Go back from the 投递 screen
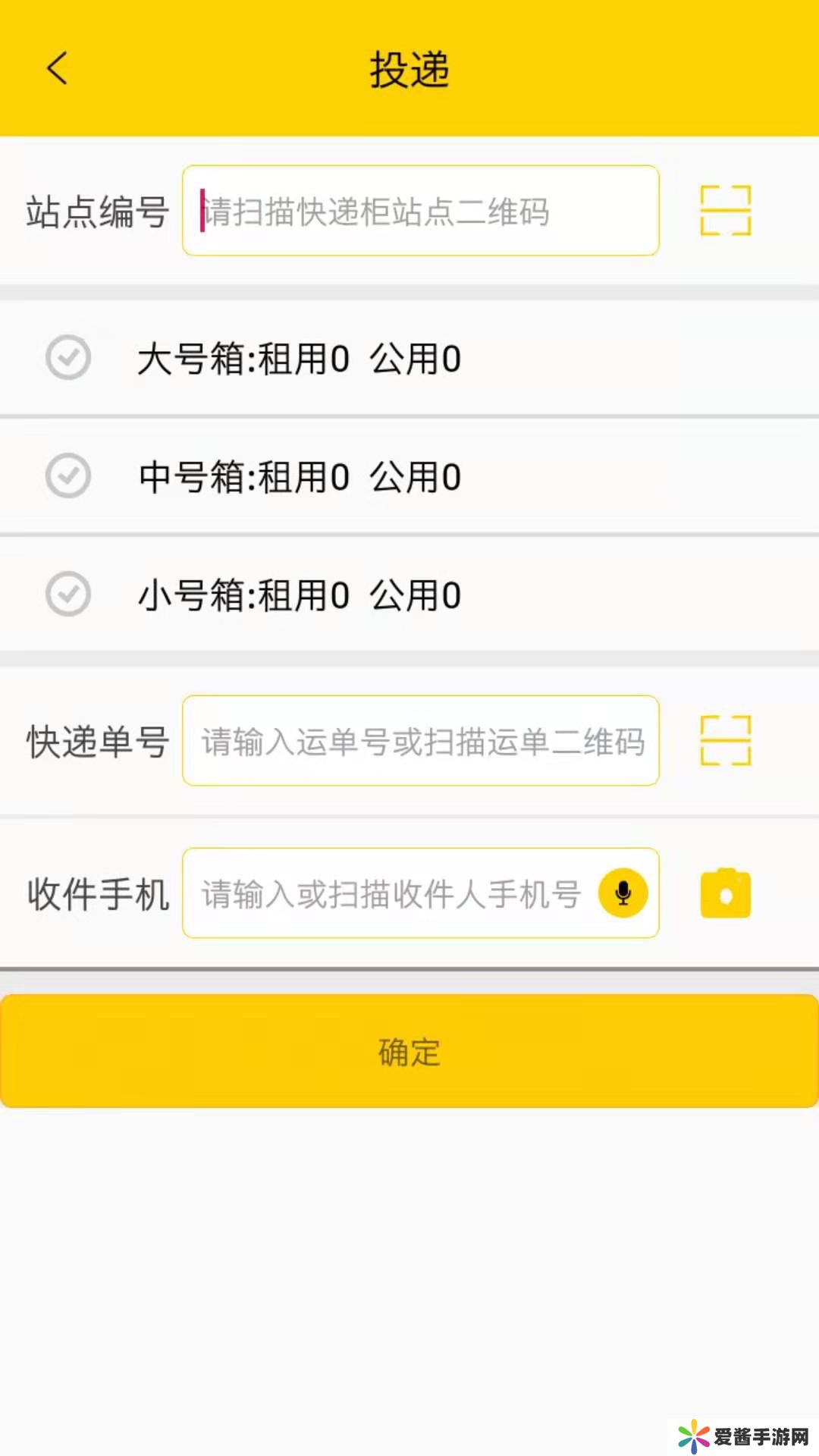This screenshot has width=819, height=1456. pyautogui.click(x=57, y=68)
